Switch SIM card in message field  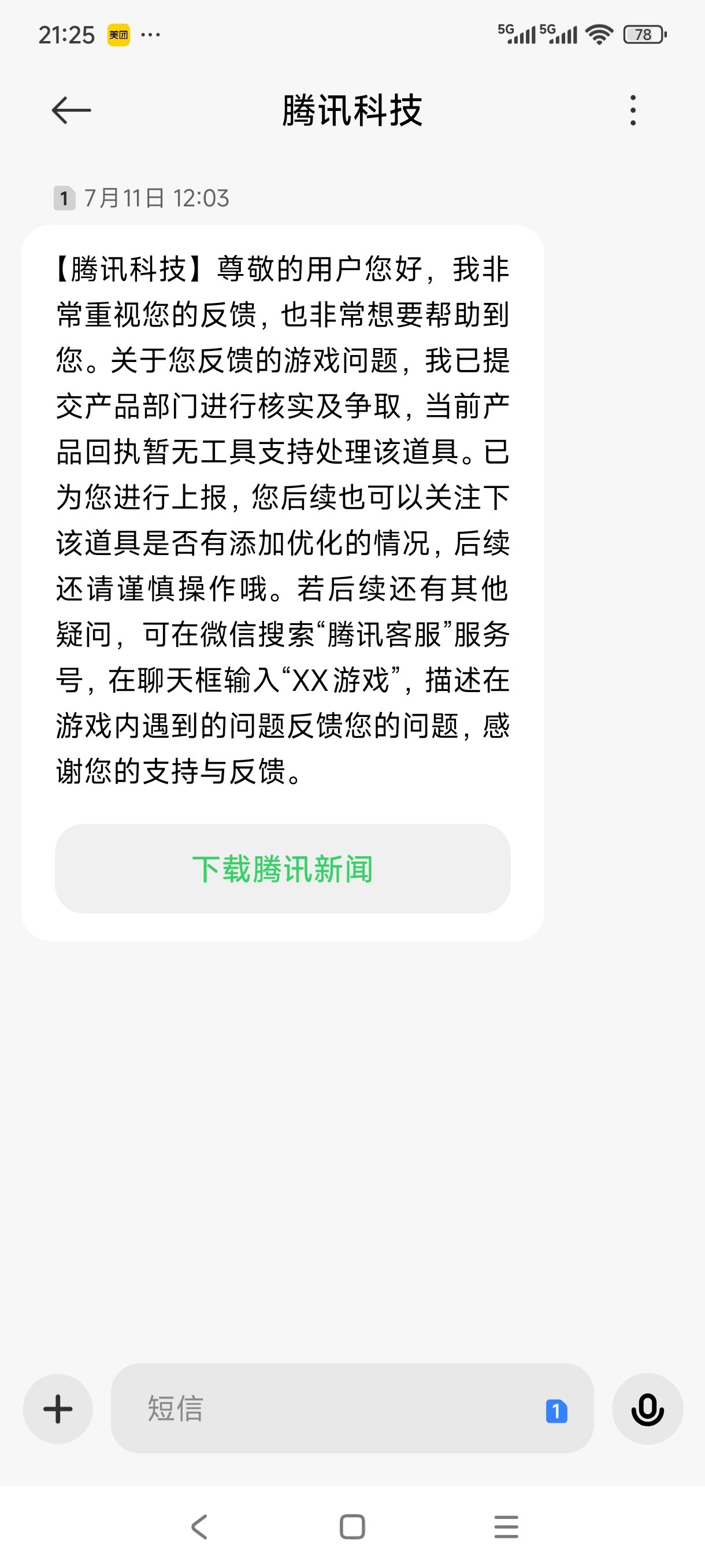556,1411
